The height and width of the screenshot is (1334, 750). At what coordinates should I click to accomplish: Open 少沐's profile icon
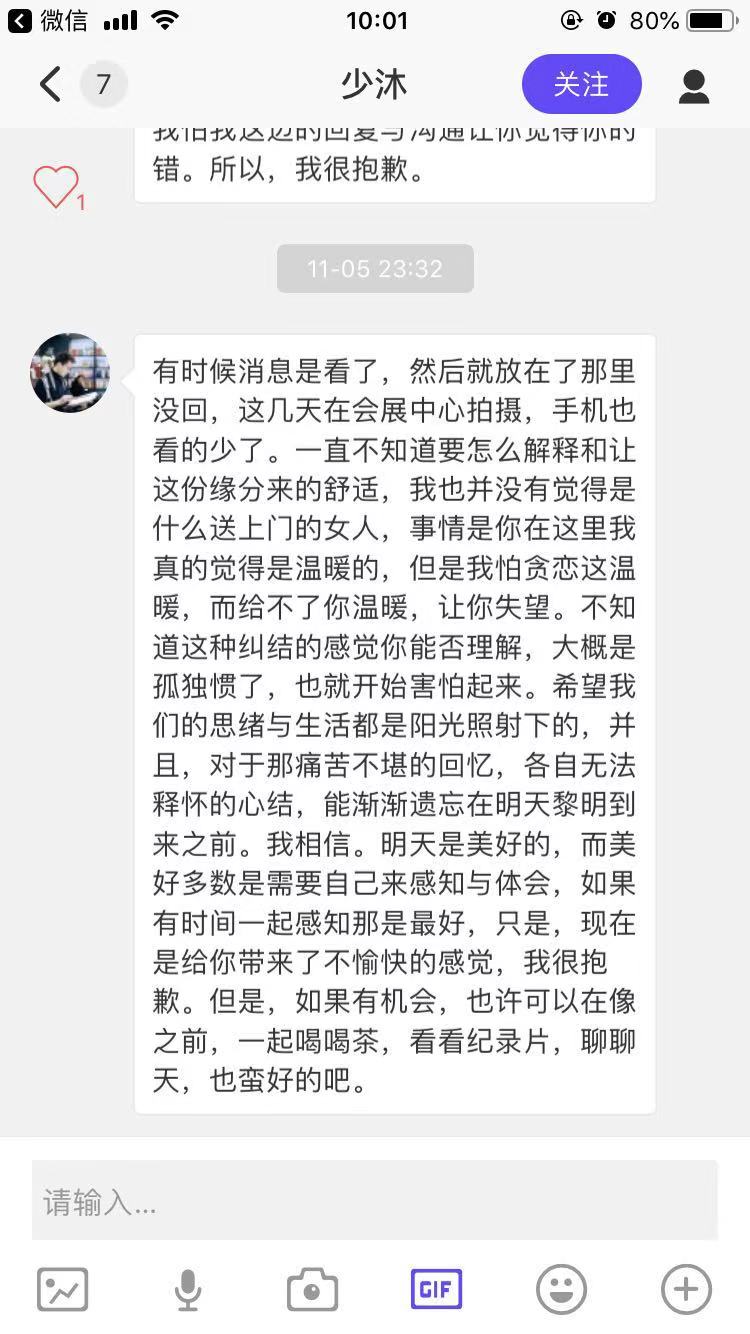coord(693,86)
